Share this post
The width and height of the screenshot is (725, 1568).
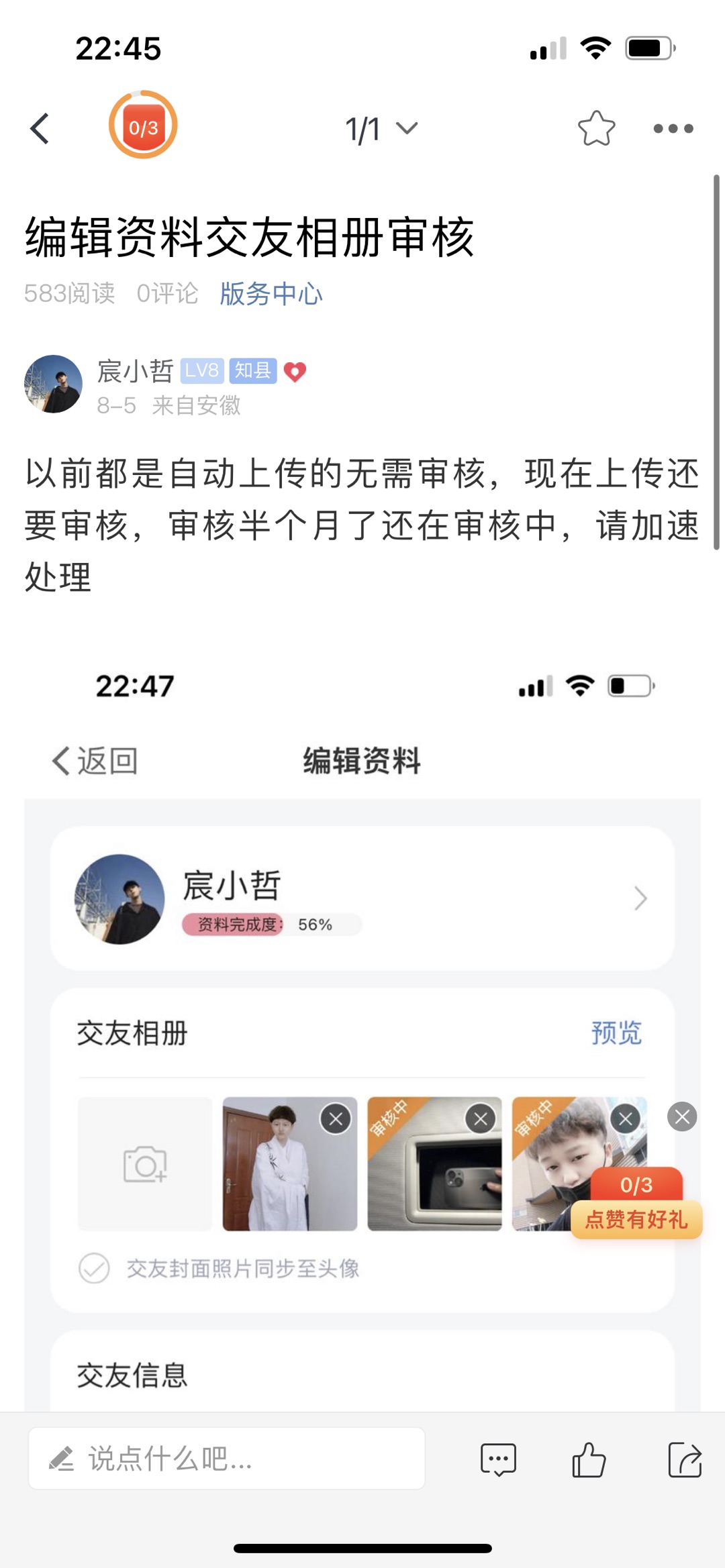click(685, 1460)
